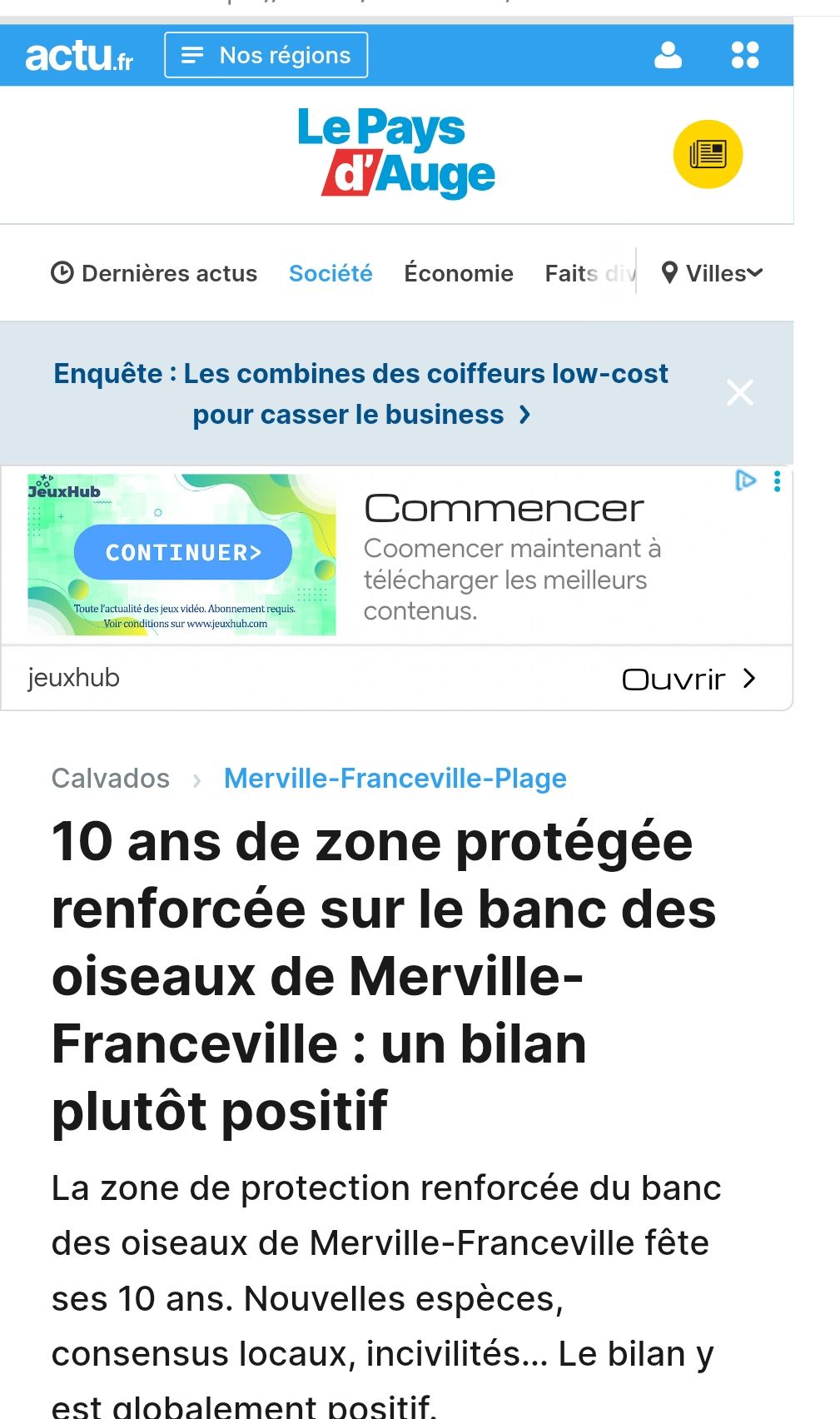Dismiss the enquête banner
Image resolution: width=840 pixels, height=1419 pixels.
point(739,392)
